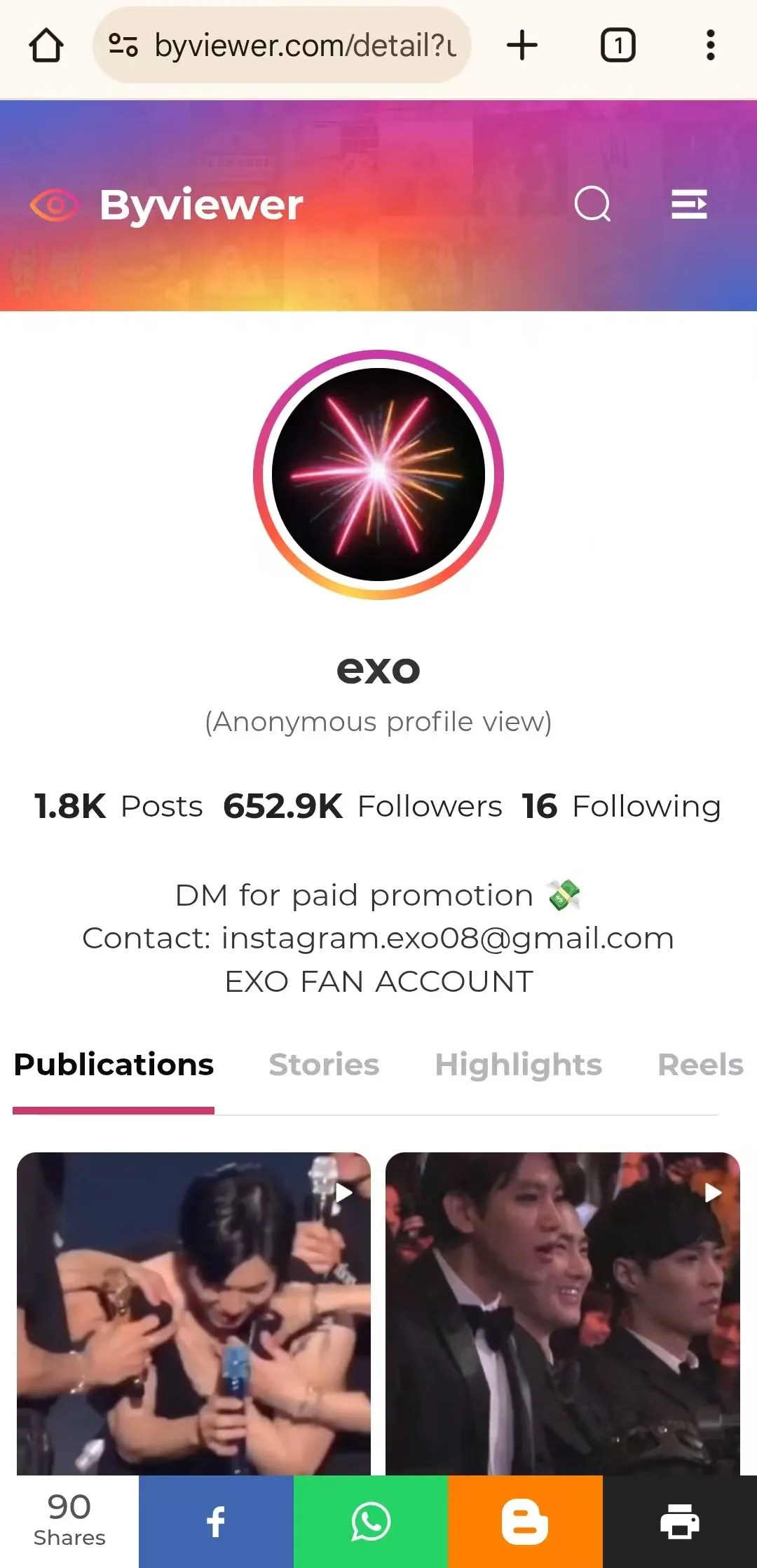Open a new browser tab
This screenshot has height=1568, width=757.
(x=522, y=46)
